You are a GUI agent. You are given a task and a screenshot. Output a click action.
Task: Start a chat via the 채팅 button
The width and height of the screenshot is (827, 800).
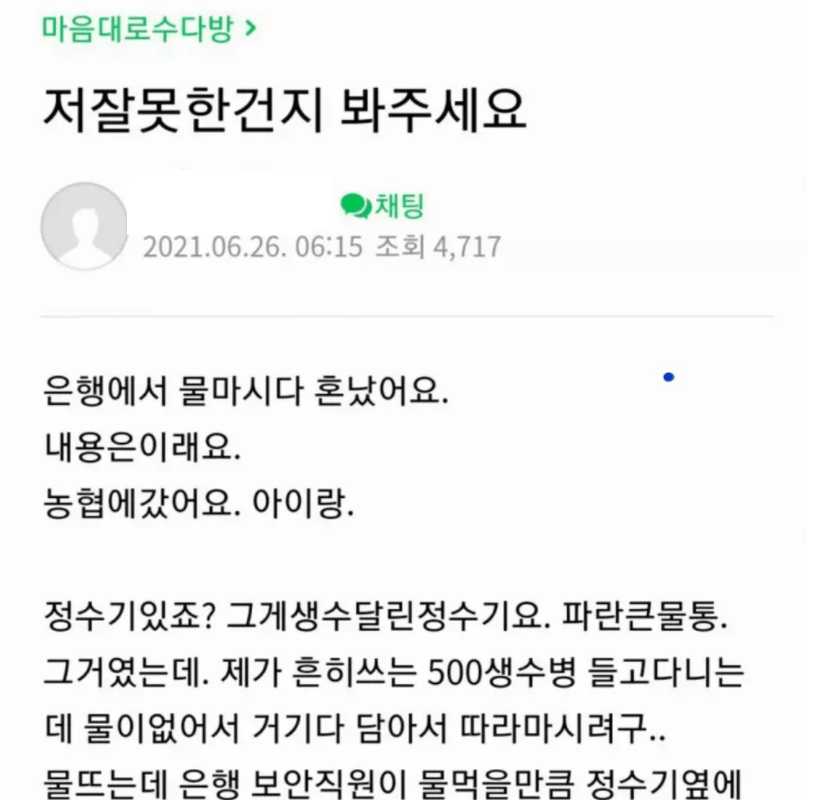tap(384, 206)
